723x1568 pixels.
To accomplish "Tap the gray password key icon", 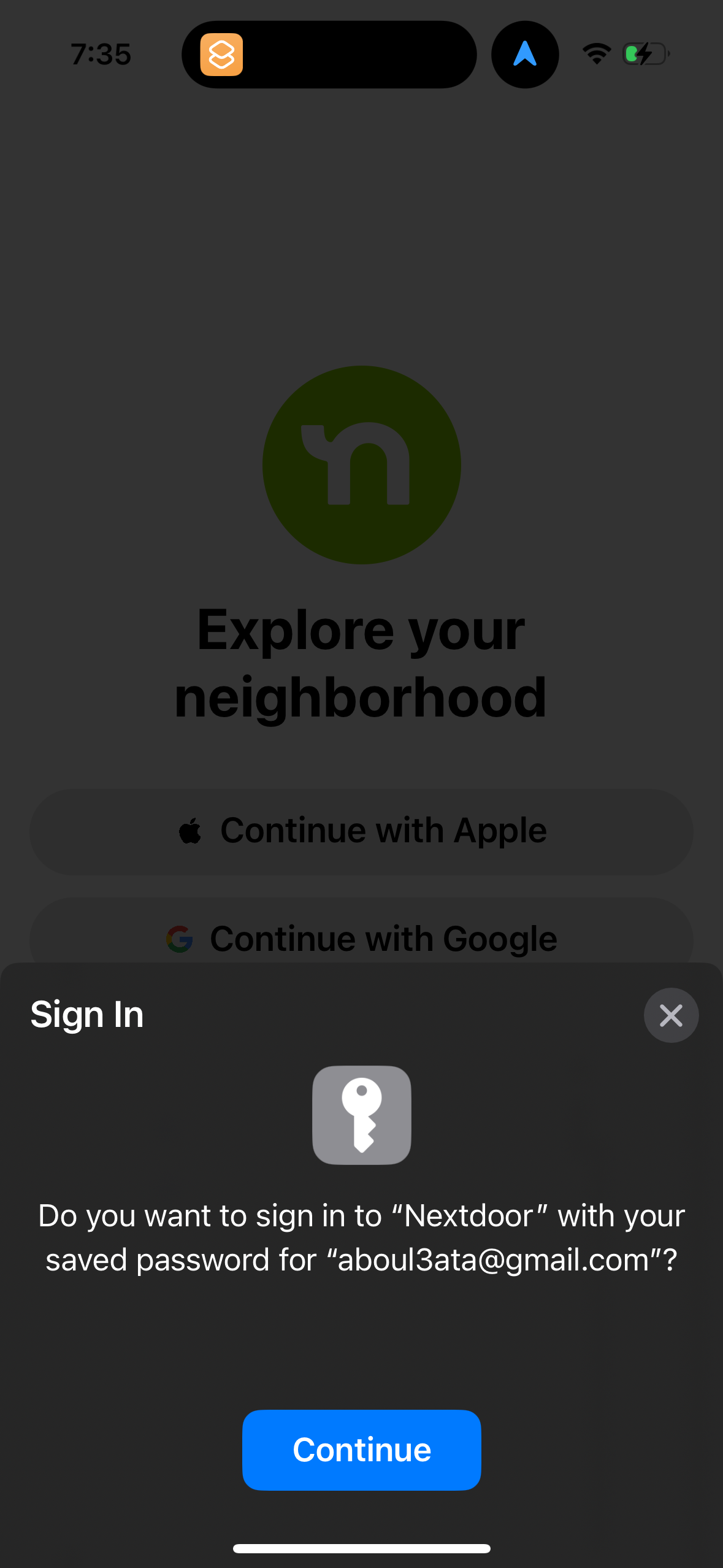I will pyautogui.click(x=361, y=1115).
